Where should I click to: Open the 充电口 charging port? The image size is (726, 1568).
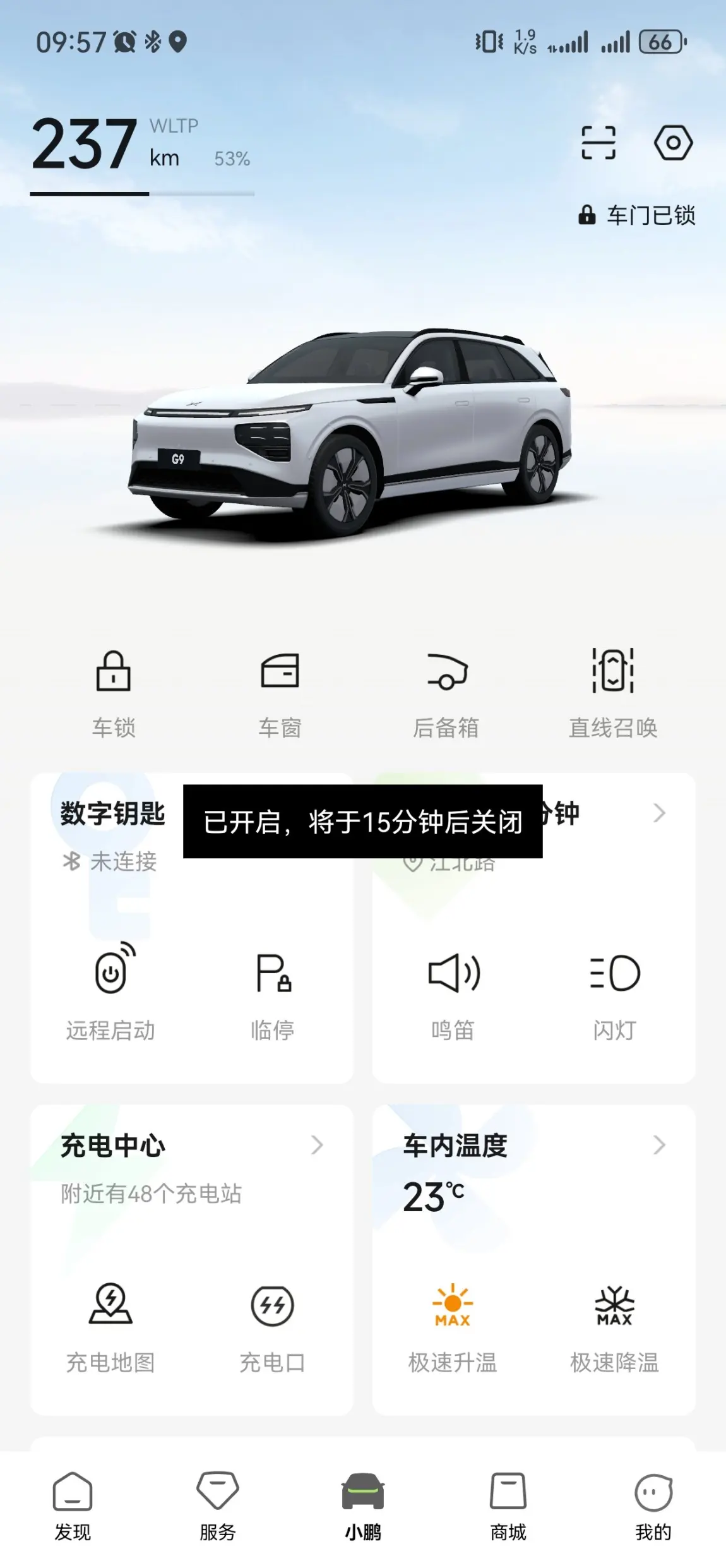[273, 1324]
